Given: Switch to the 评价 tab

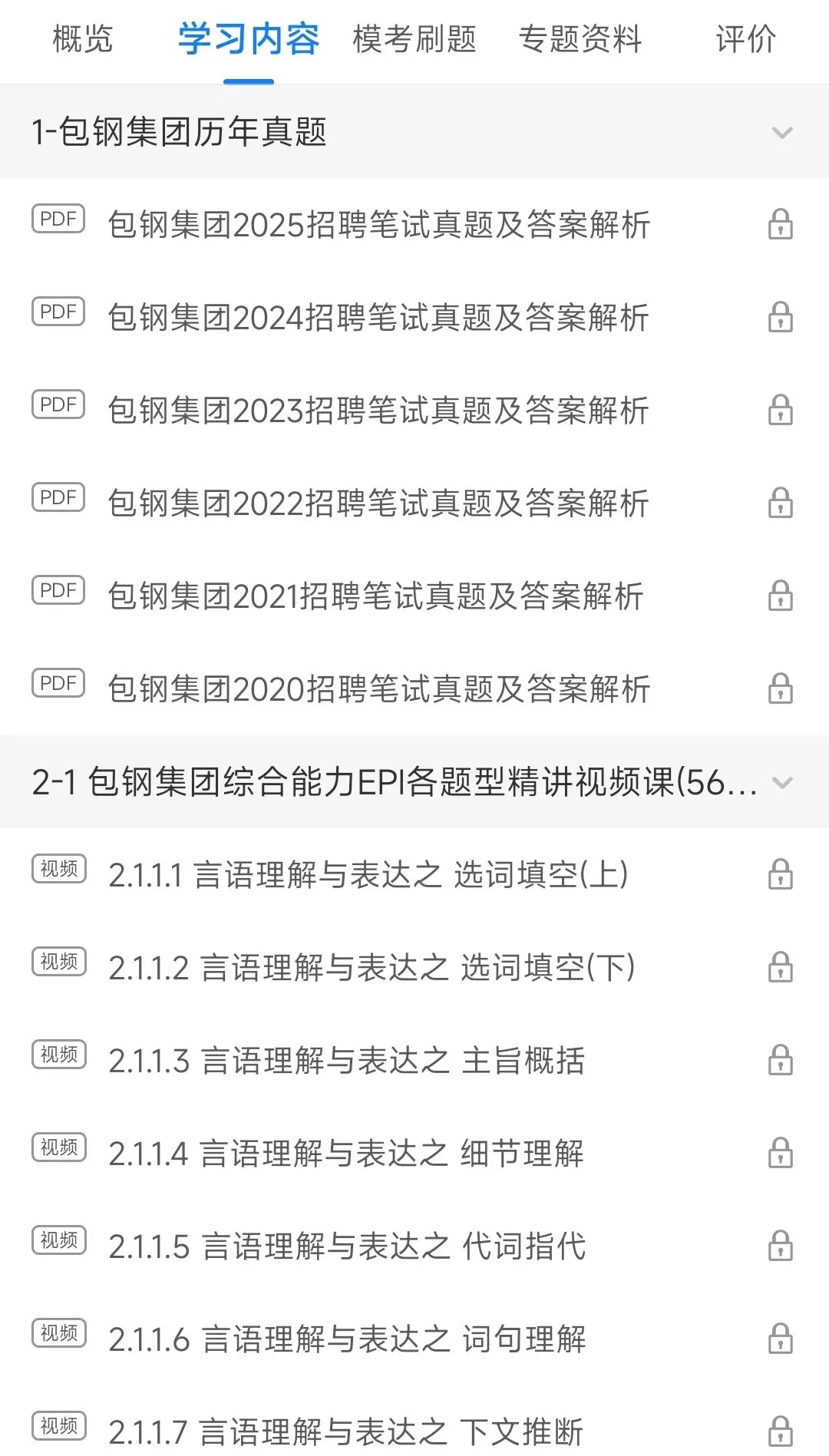Looking at the screenshot, I should (x=745, y=39).
